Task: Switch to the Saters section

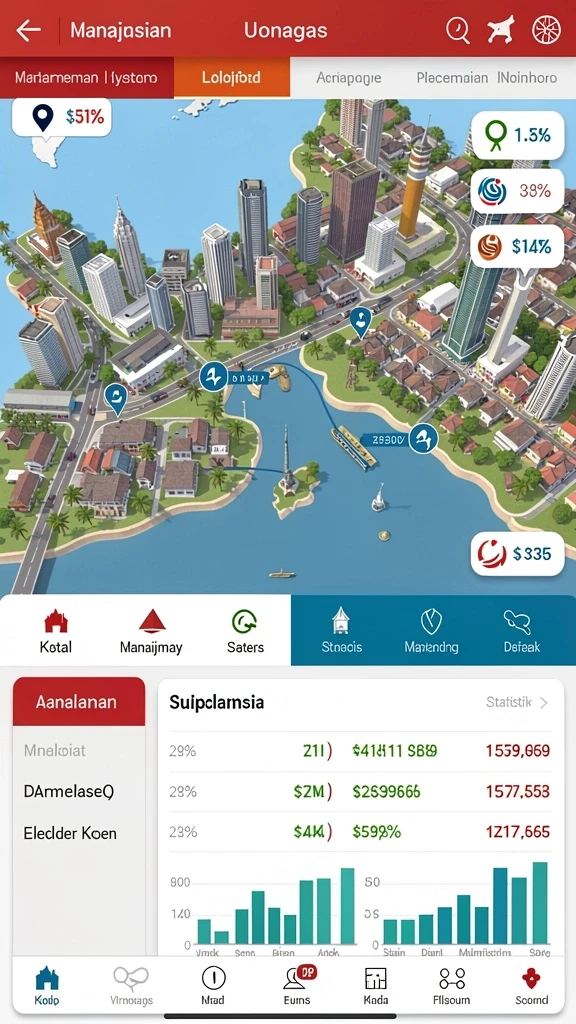Action: tap(245, 632)
